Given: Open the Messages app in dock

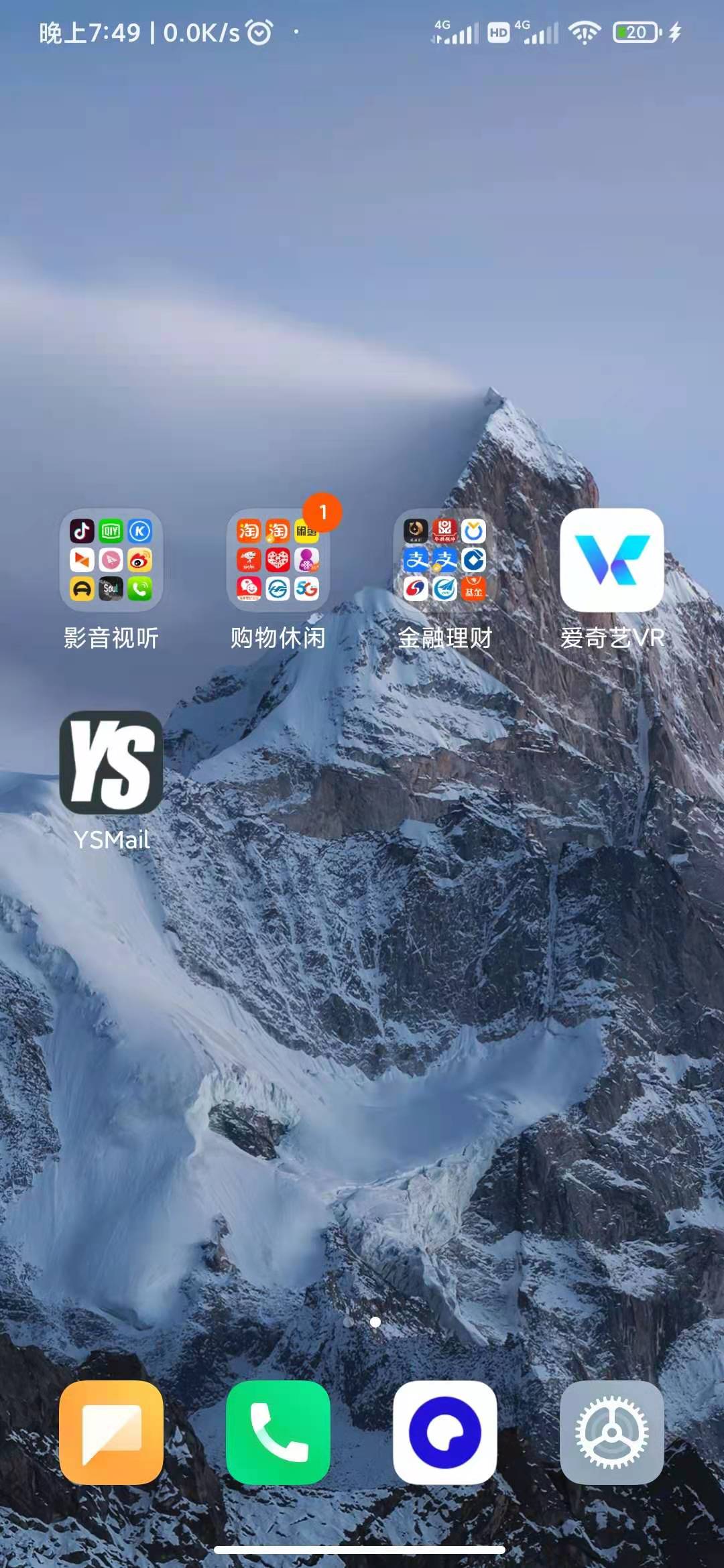Looking at the screenshot, I should 111,1432.
